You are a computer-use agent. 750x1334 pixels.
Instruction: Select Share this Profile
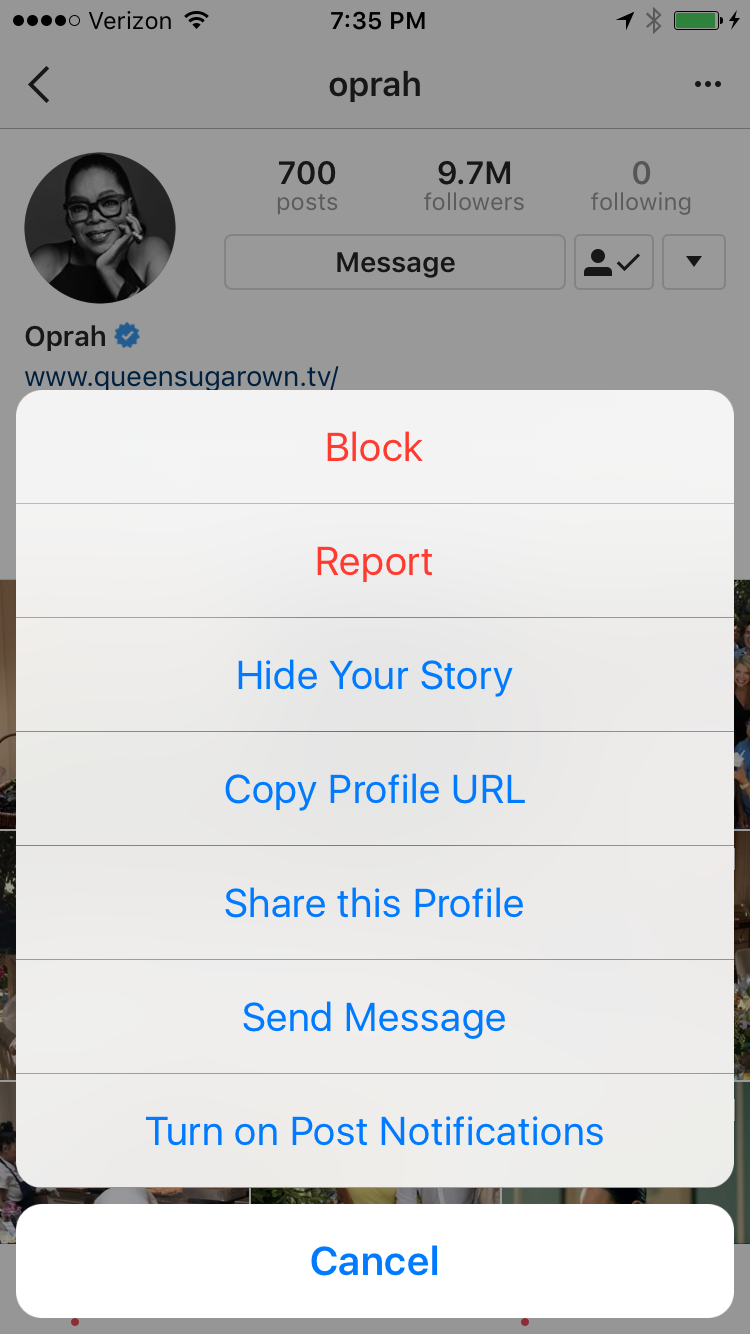[375, 903]
